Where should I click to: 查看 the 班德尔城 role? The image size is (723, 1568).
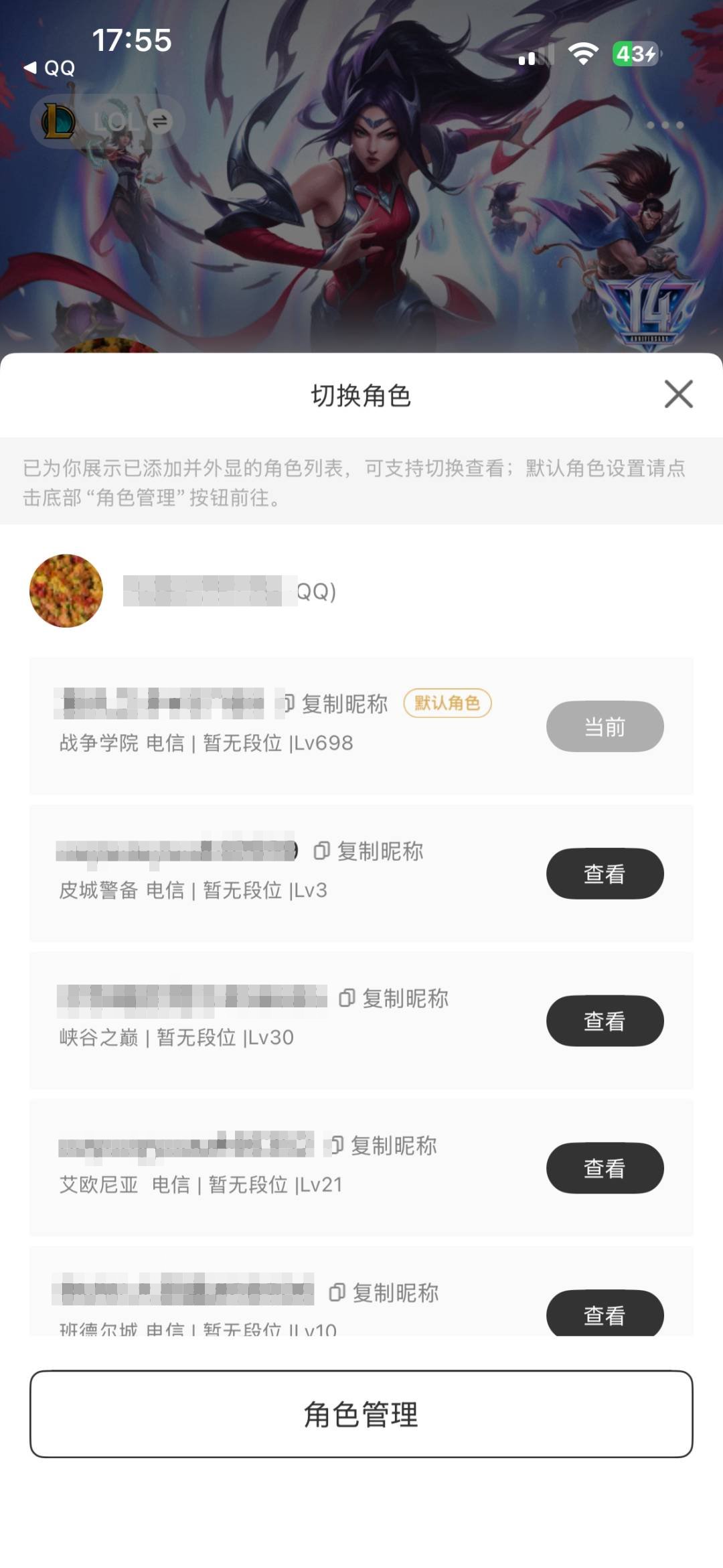605,1314
